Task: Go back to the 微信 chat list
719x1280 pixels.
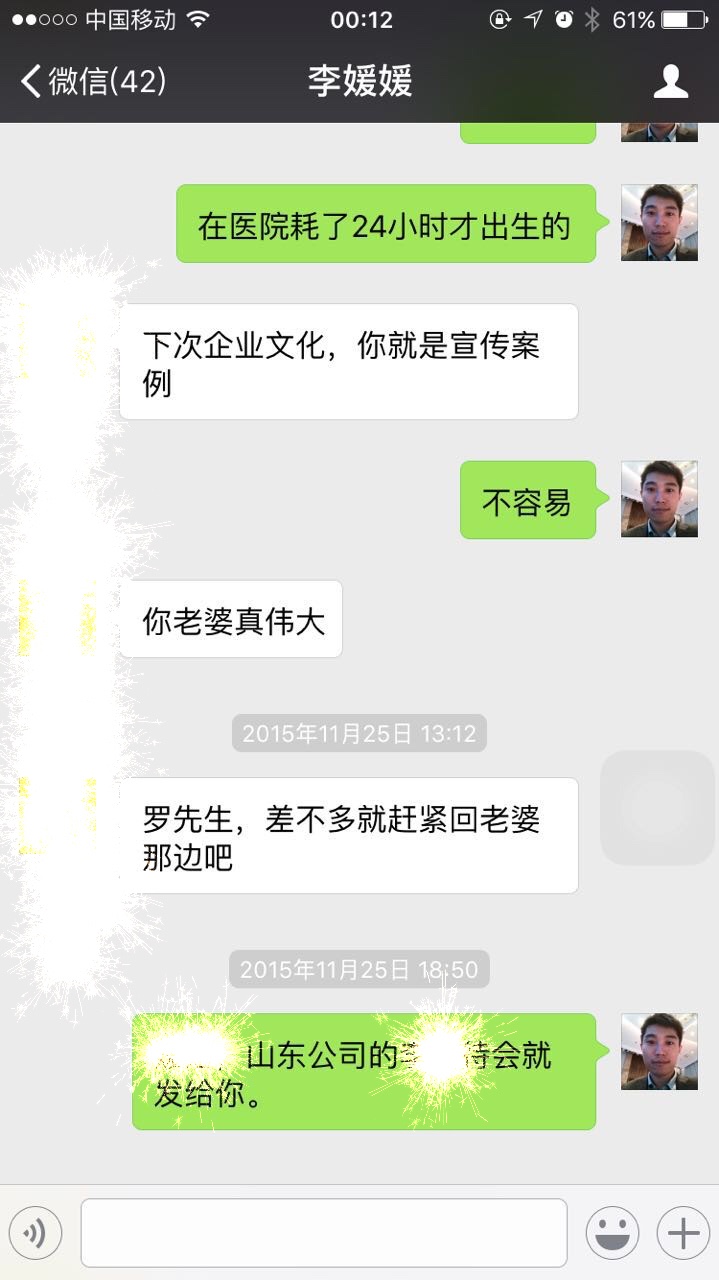Action: [x=92, y=81]
